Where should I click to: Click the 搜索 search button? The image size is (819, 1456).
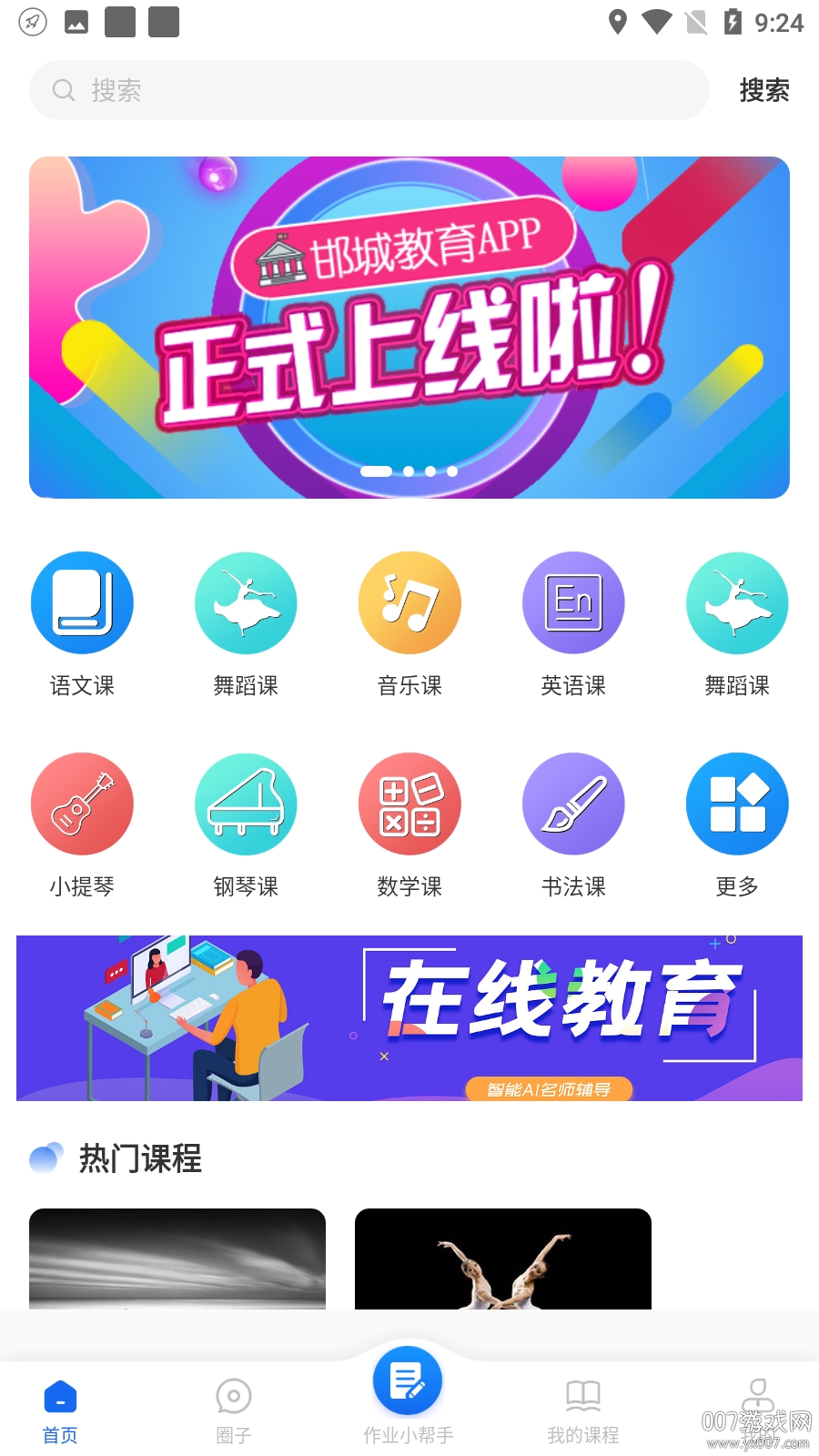pyautogui.click(x=764, y=90)
